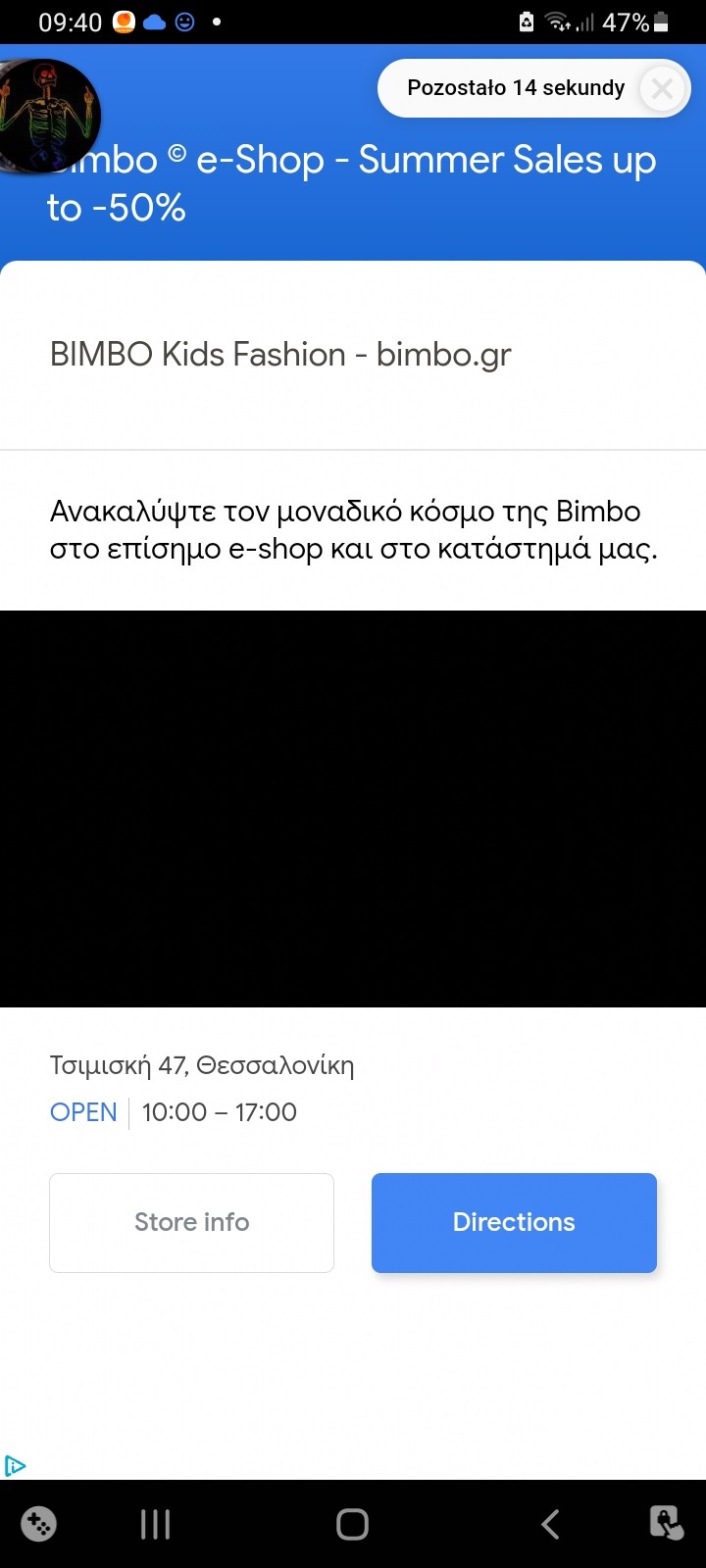Get Directions to the Bimbo store
706x1568 pixels.
514,1222
